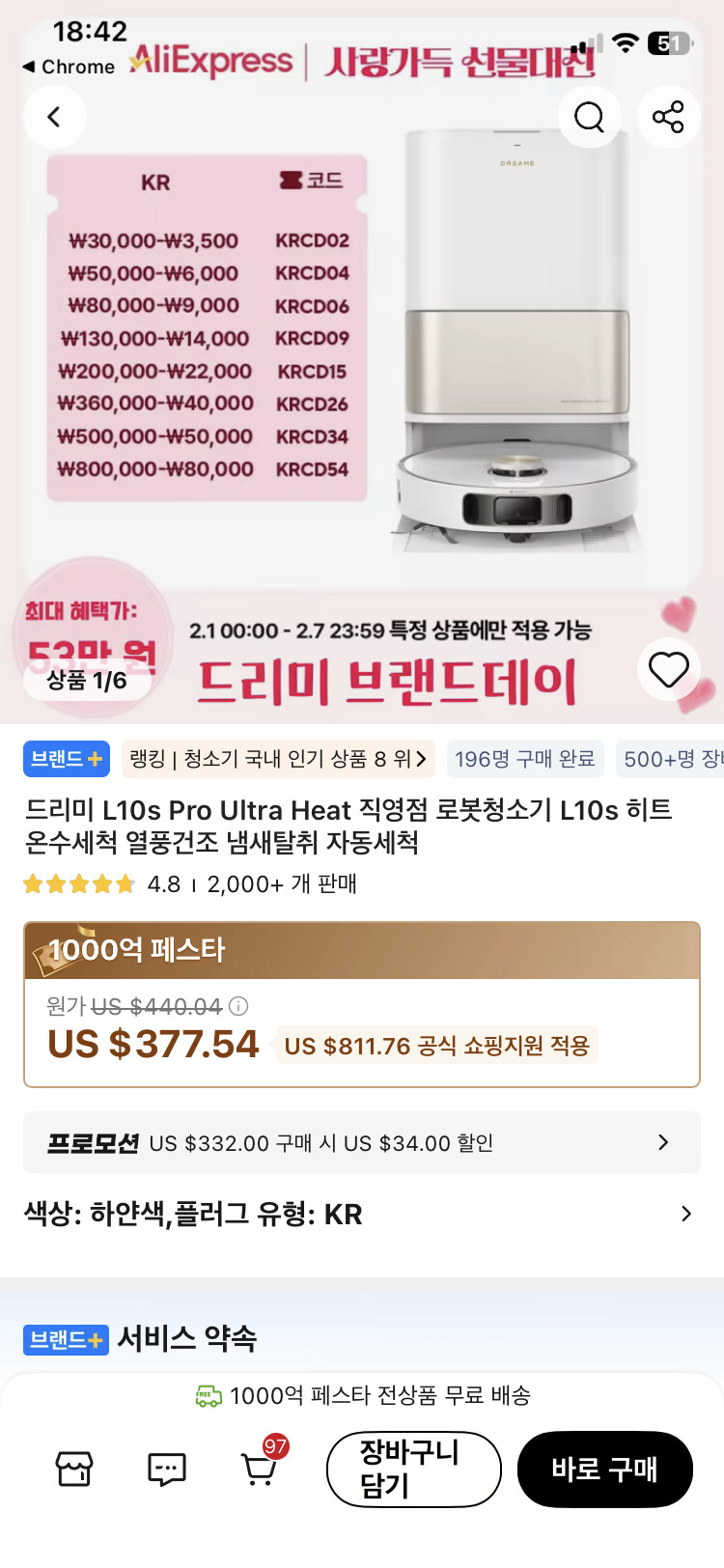Share this product

pos(668,117)
